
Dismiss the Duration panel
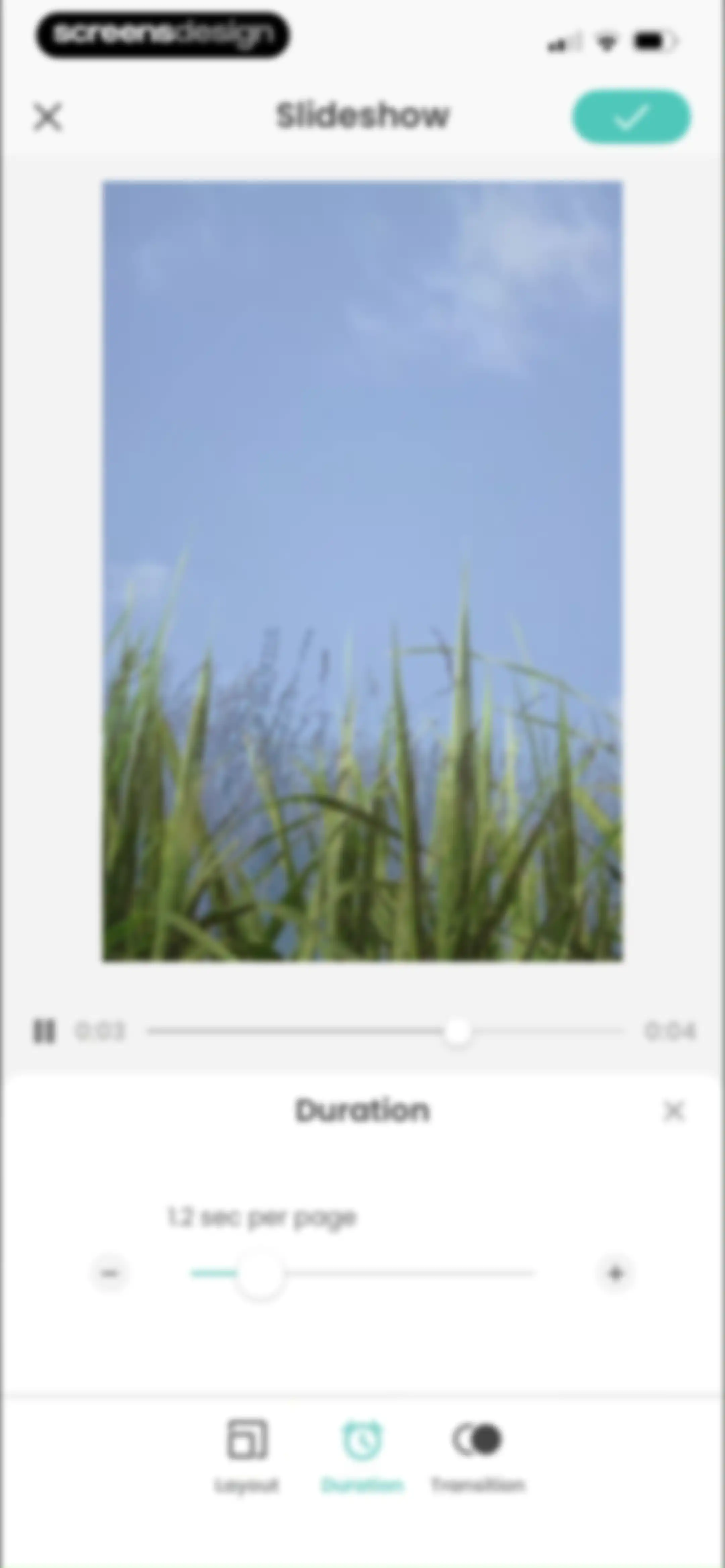coord(674,1111)
